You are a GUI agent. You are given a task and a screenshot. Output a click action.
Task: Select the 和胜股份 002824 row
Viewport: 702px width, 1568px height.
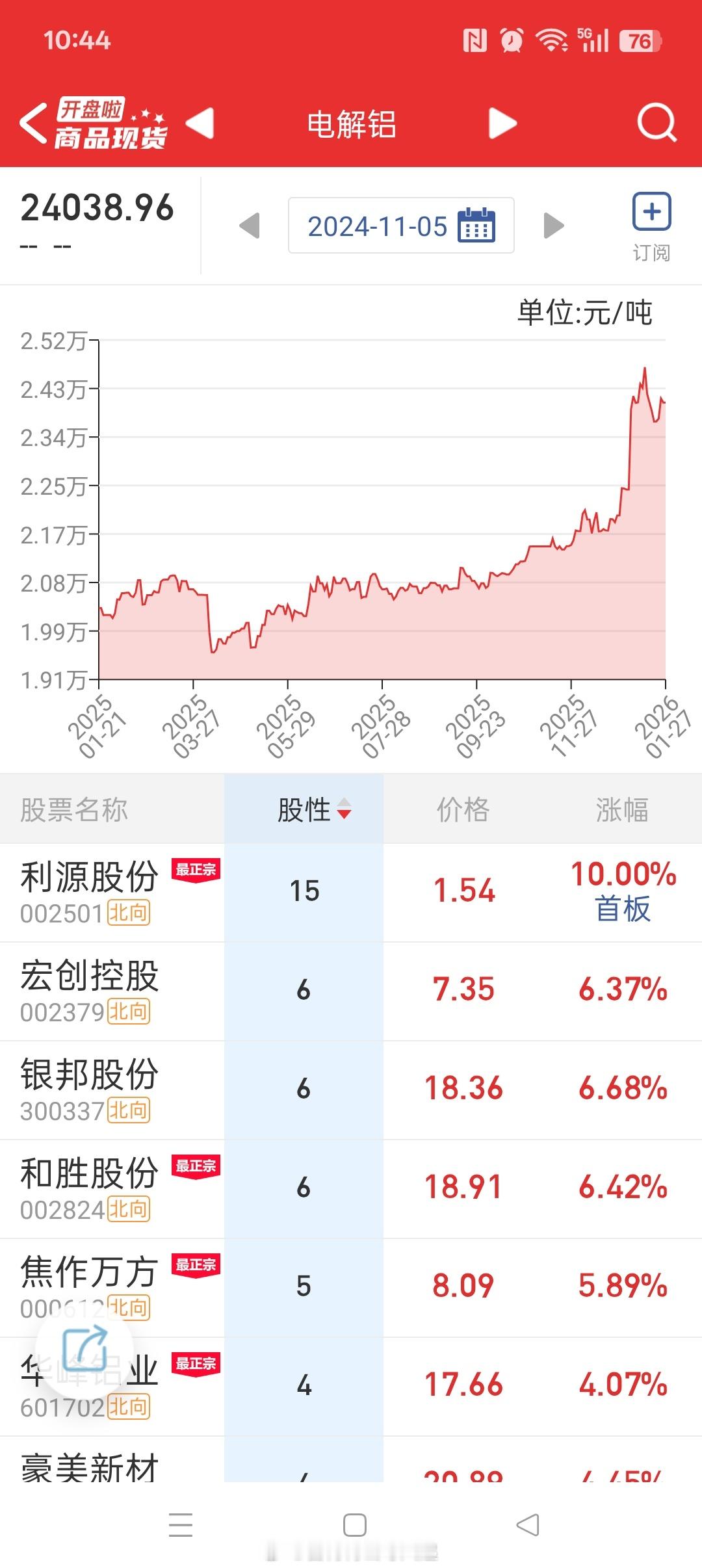(90, 1188)
